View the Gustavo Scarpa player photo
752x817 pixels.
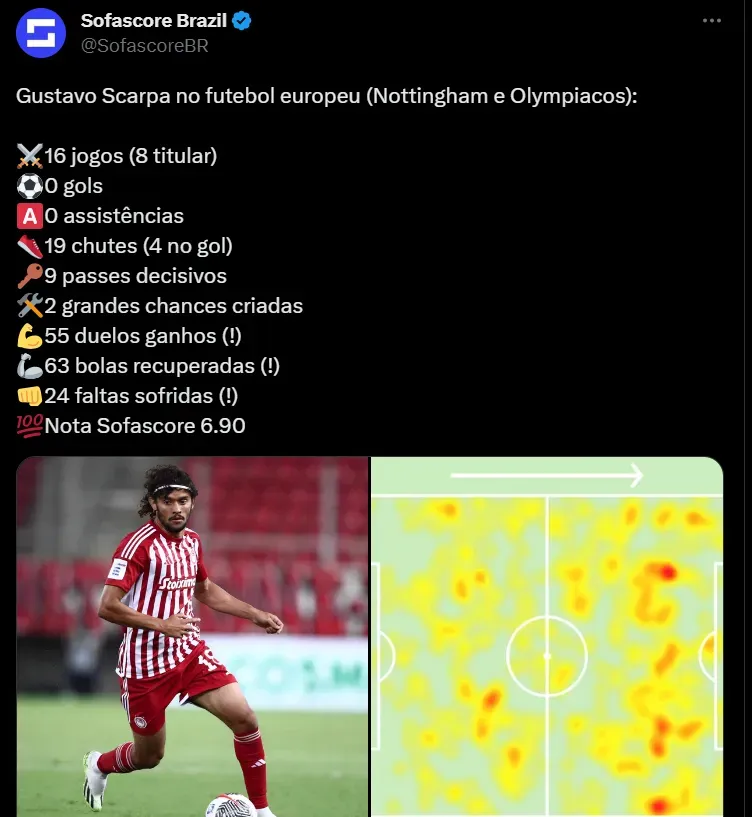point(193,636)
